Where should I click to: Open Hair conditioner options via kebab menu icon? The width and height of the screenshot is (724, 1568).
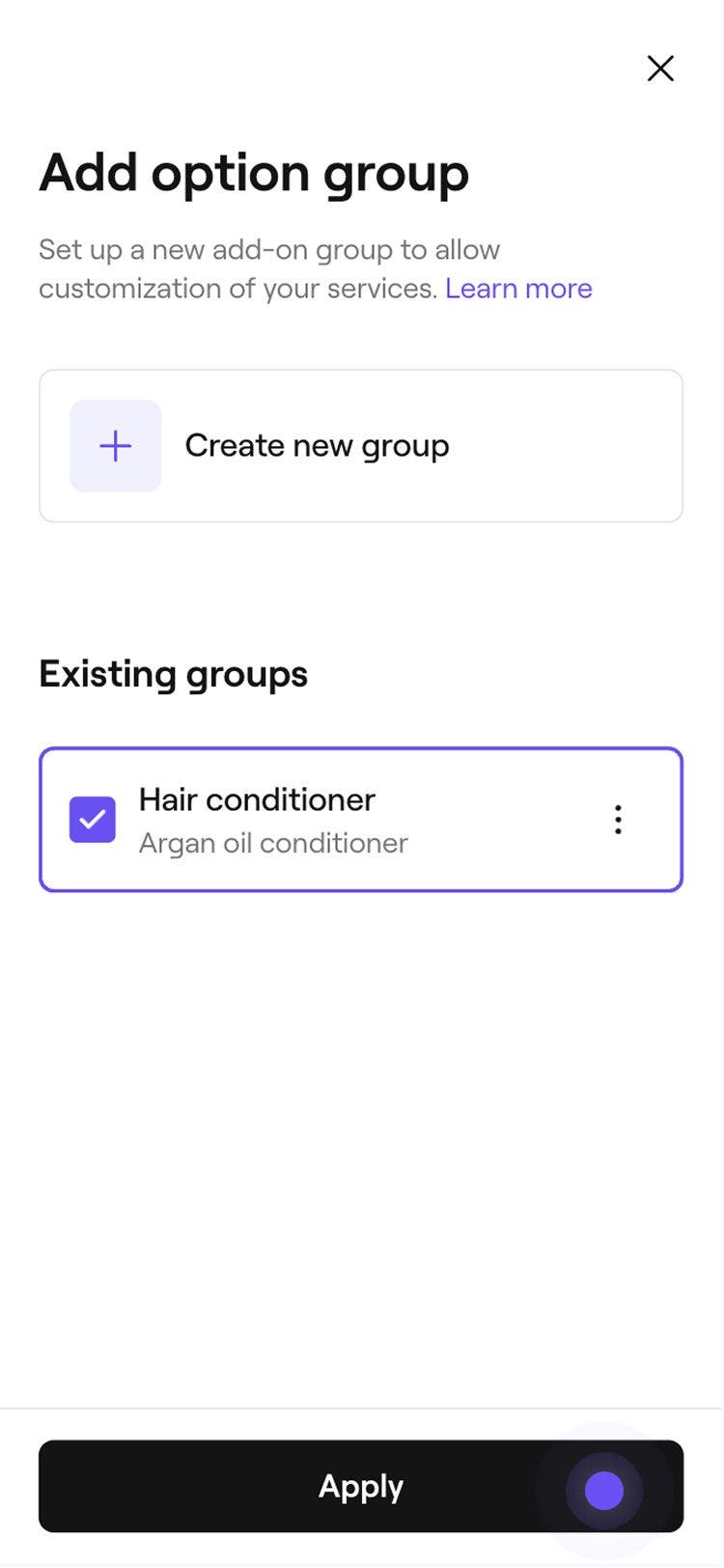pos(618,819)
